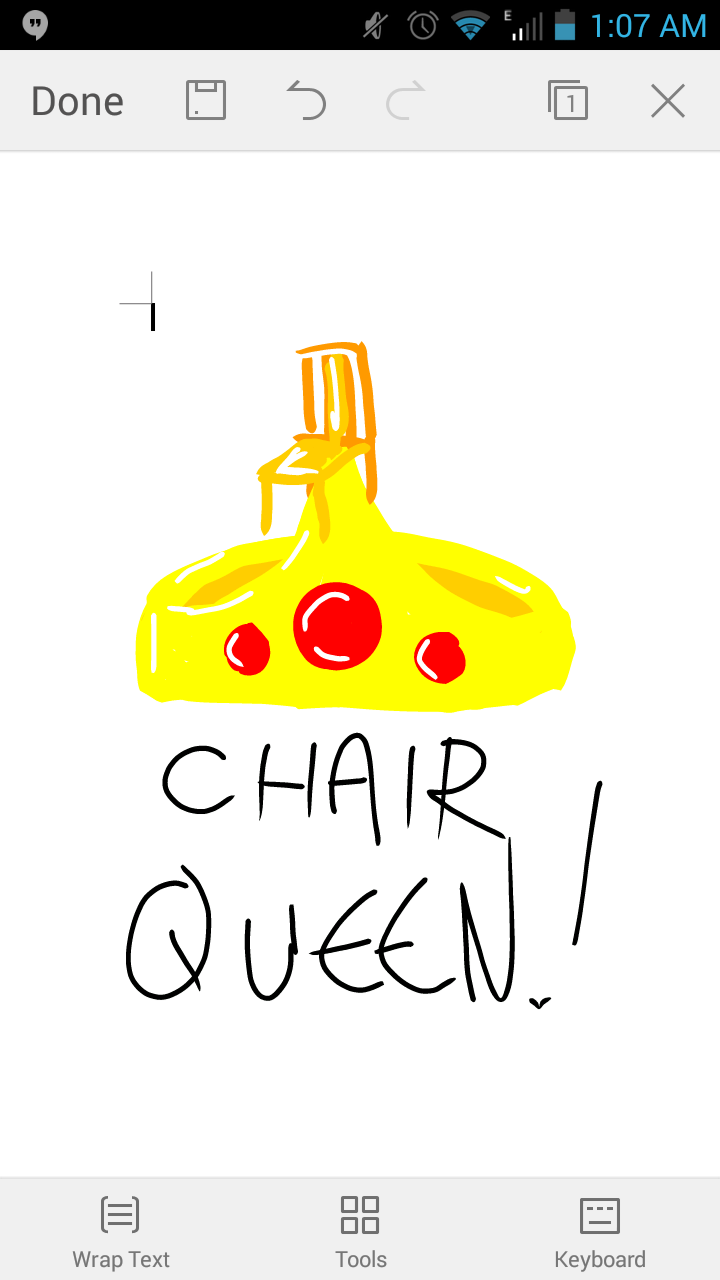Open the Tools menu
Screen dimensions: 720x1280
tap(360, 1232)
